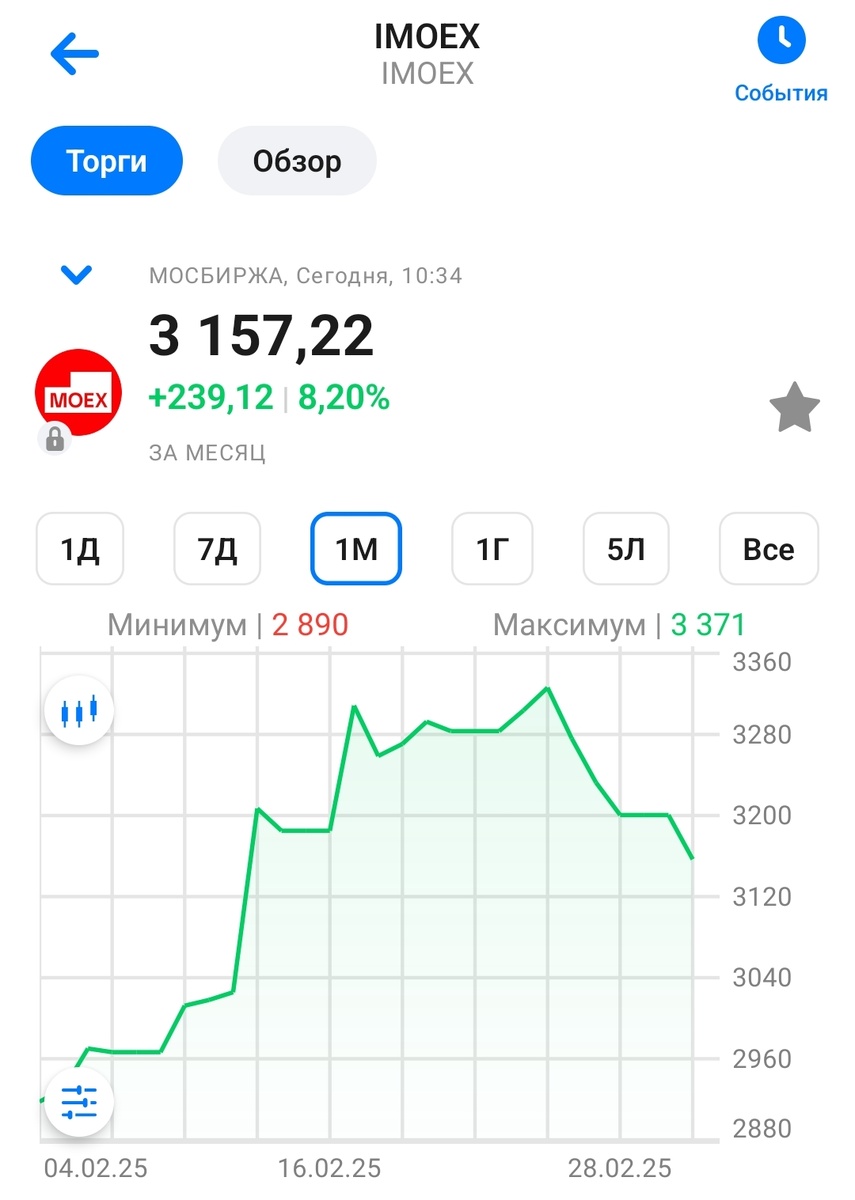
Task: Select the 1Д chart period
Action: click(x=80, y=549)
